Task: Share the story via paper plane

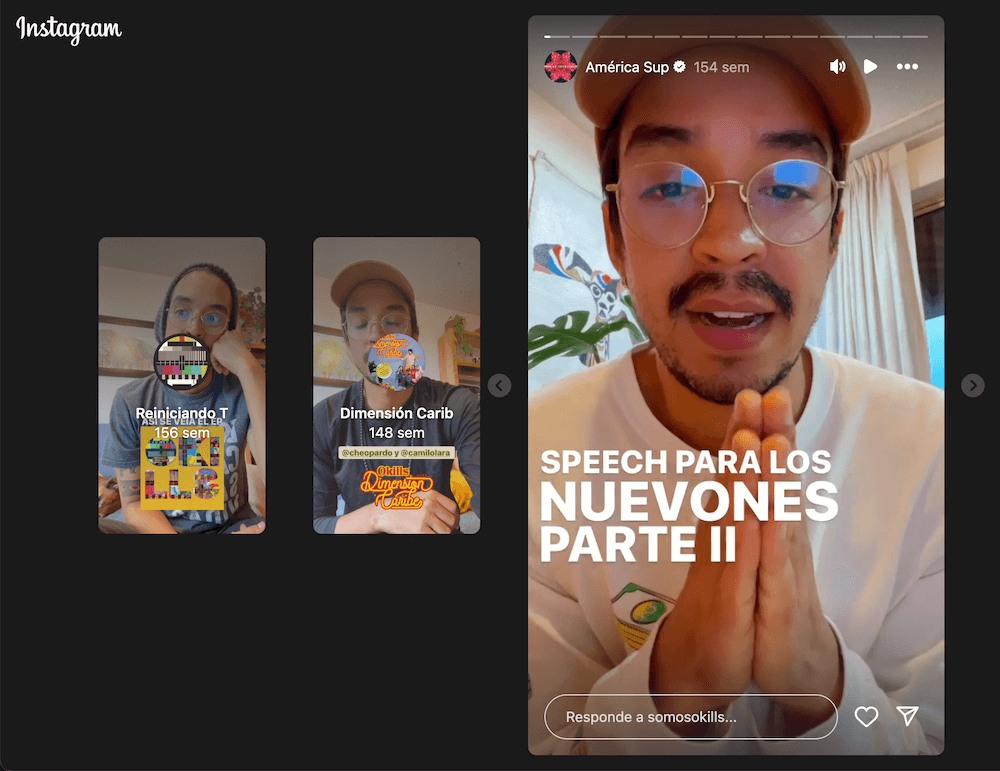Action: coord(907,716)
